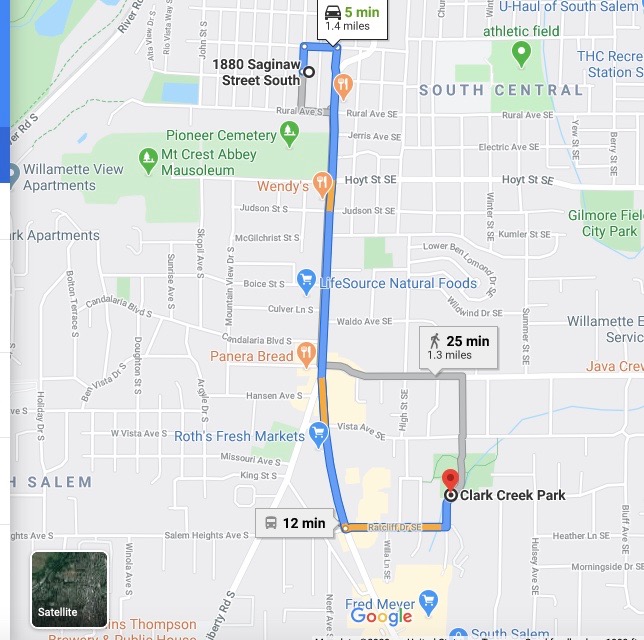Open the athletic field marker
Viewport: 644px width, 640px height.
click(x=520, y=52)
